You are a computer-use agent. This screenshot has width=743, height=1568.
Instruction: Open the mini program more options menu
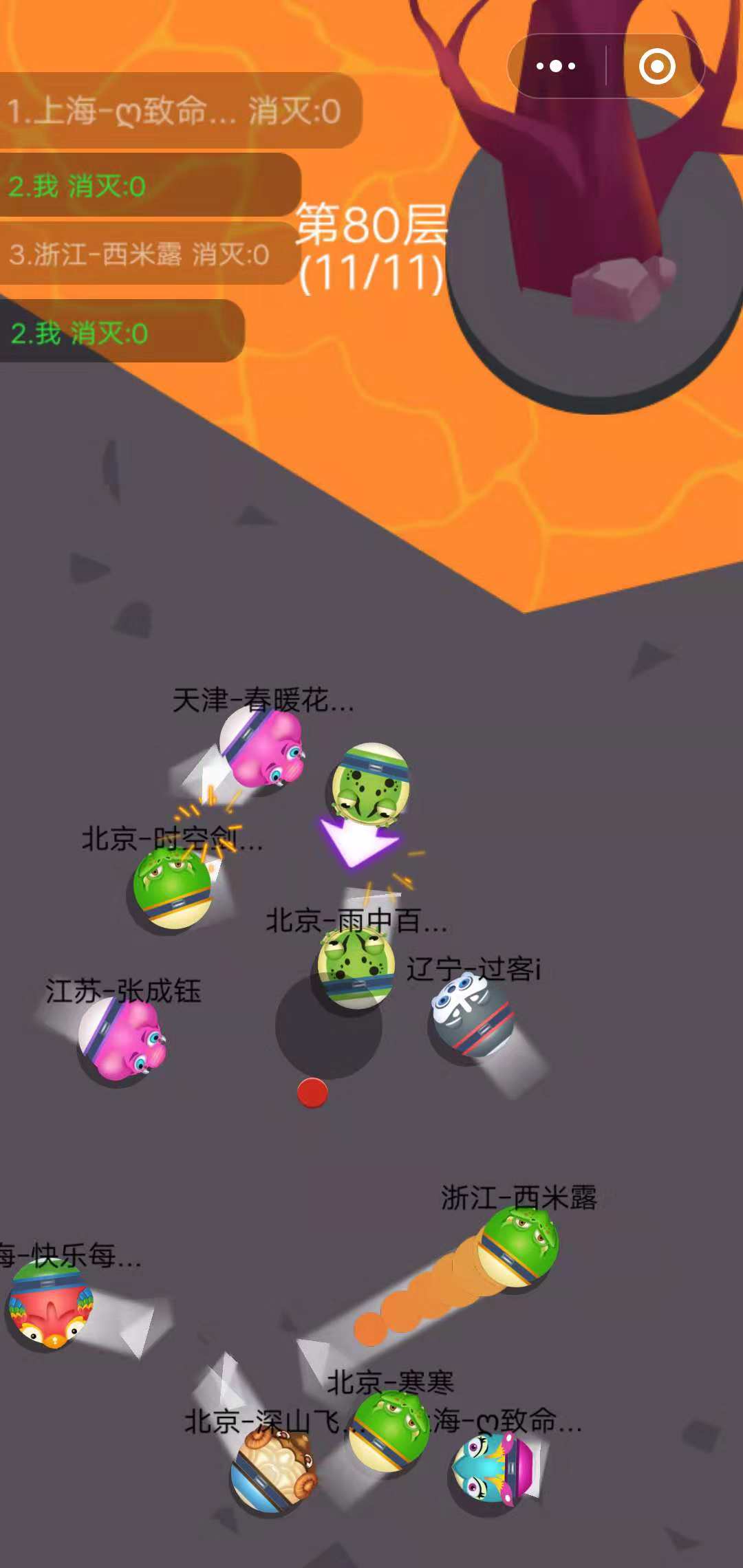[556, 67]
